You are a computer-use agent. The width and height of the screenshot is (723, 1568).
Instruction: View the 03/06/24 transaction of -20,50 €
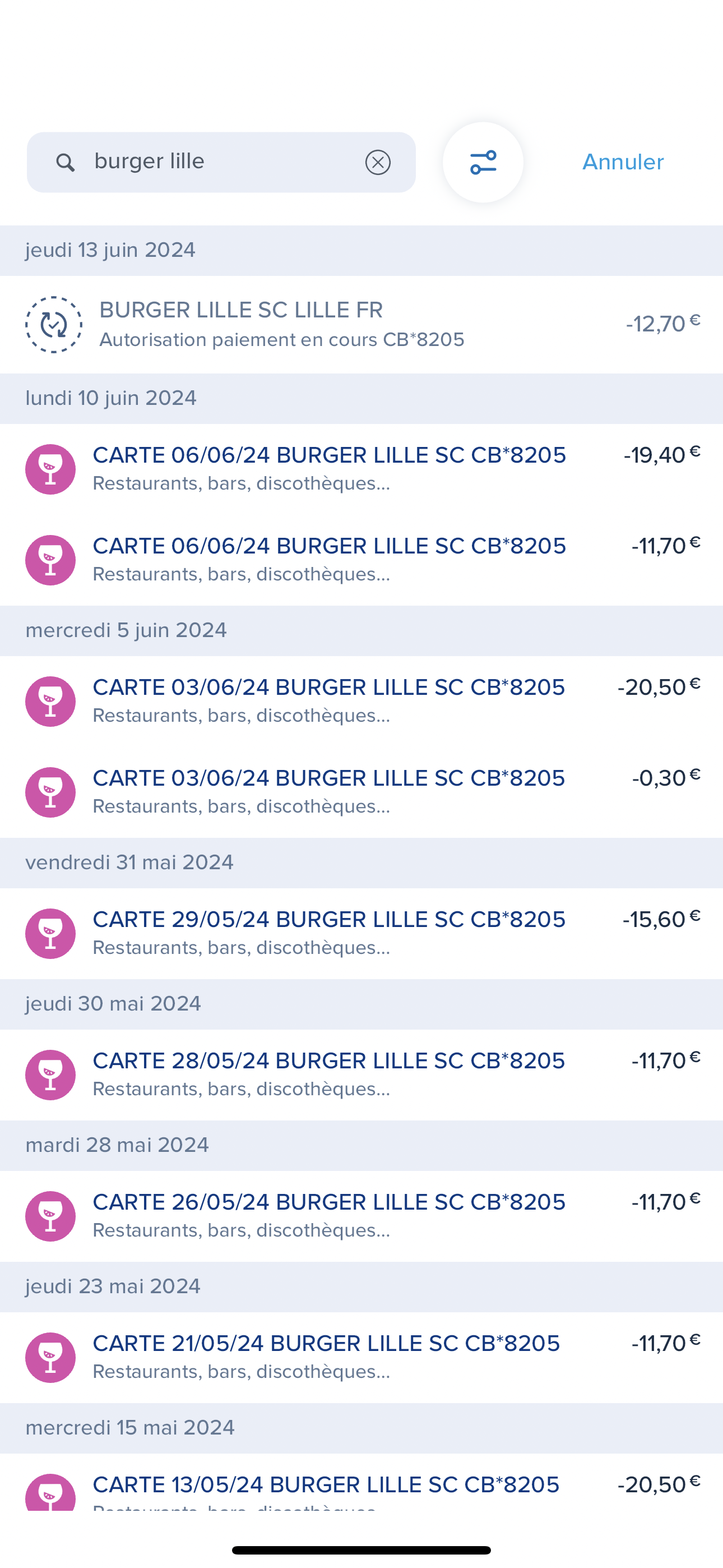click(x=361, y=700)
